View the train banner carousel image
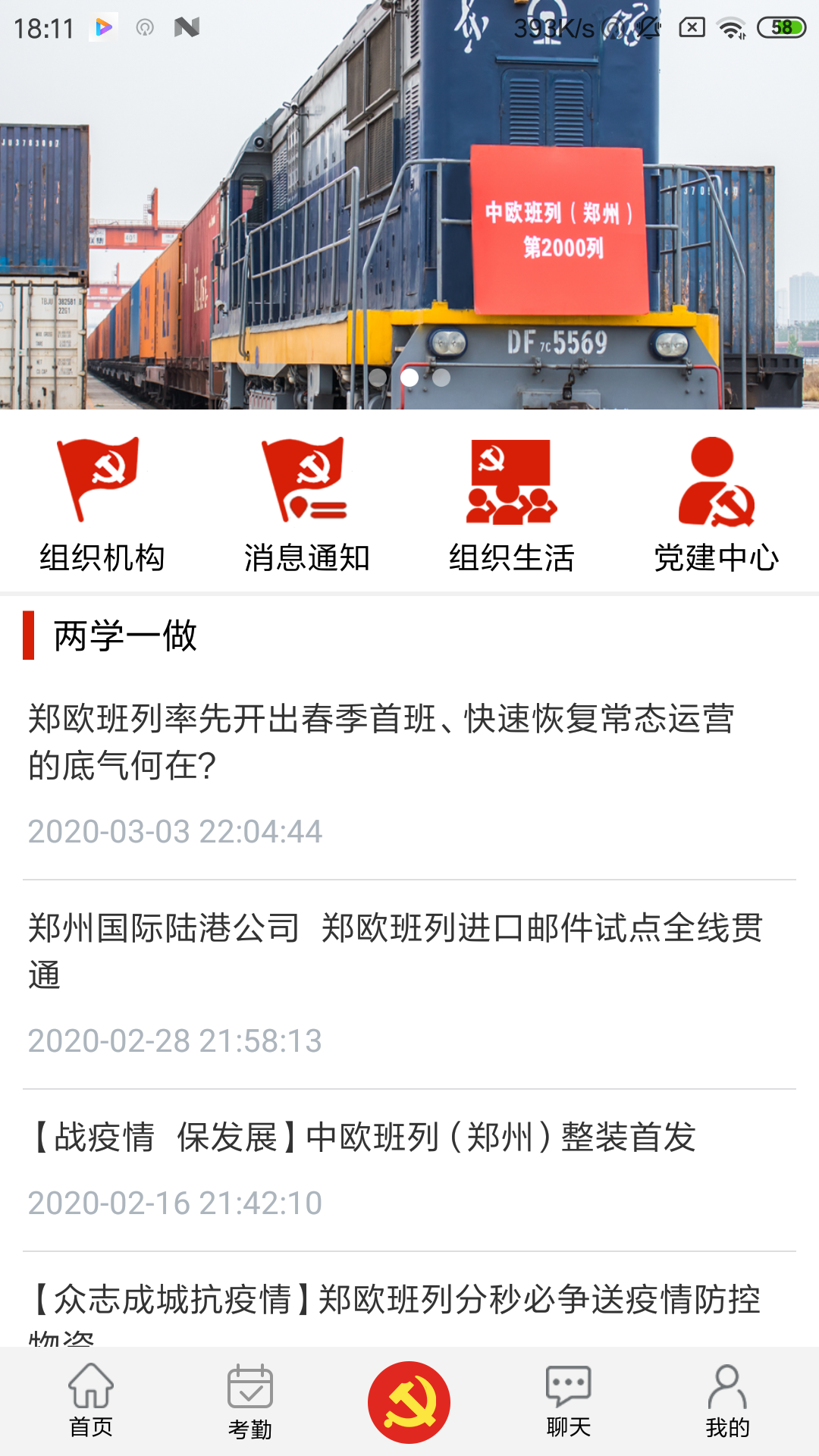 409,205
